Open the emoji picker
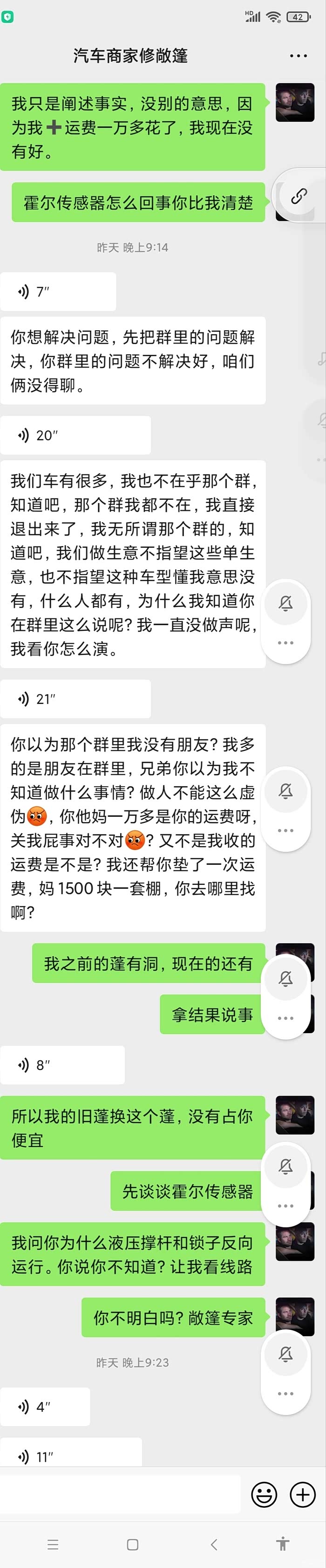Screen dimensions: 326x1568 (264, 1494)
